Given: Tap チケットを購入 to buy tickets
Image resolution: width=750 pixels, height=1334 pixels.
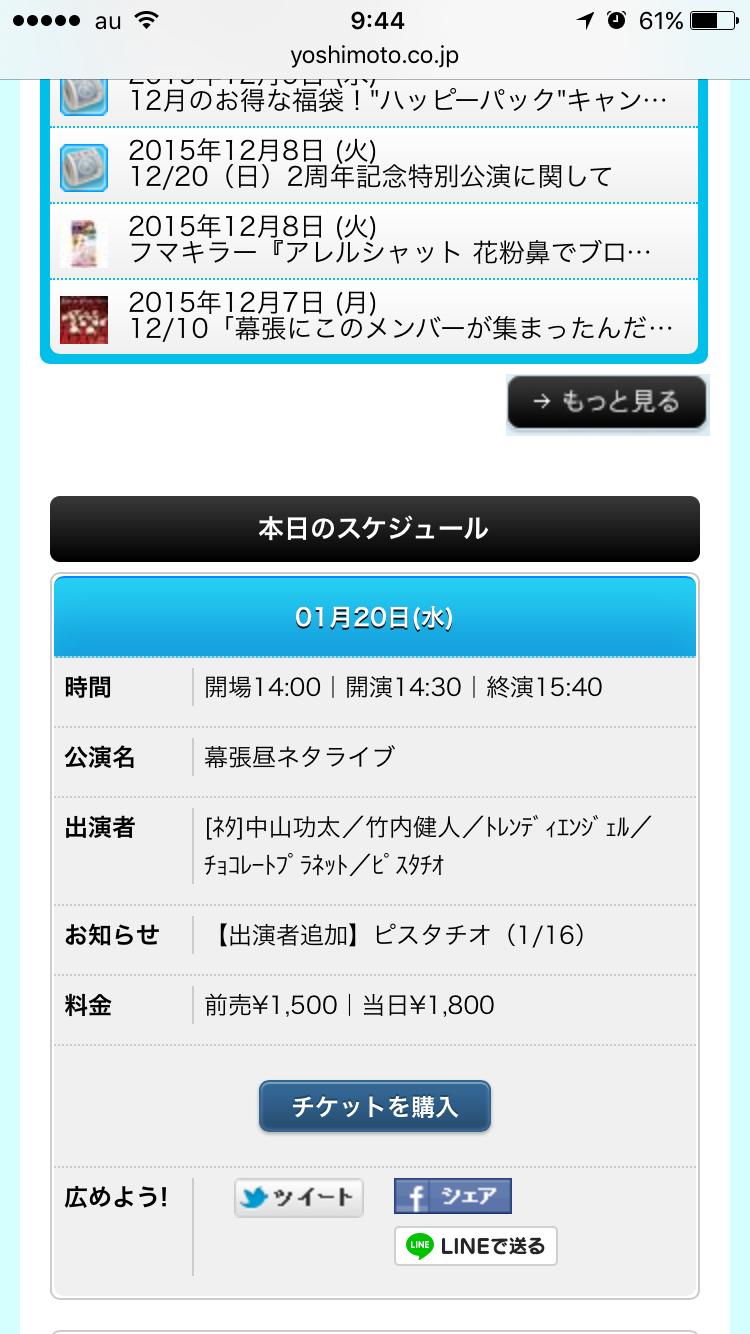Looking at the screenshot, I should 375,1106.
